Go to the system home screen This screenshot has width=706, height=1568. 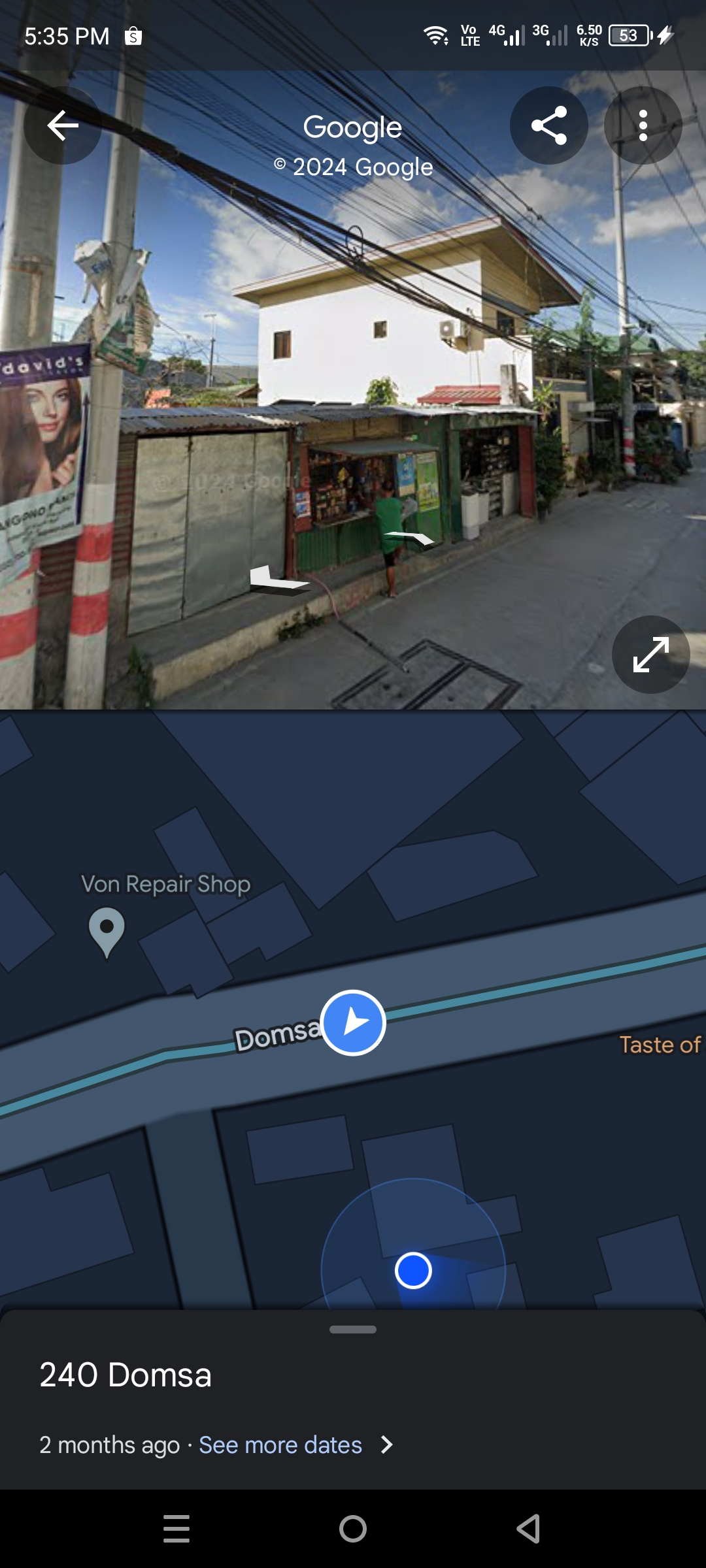pyautogui.click(x=353, y=1529)
